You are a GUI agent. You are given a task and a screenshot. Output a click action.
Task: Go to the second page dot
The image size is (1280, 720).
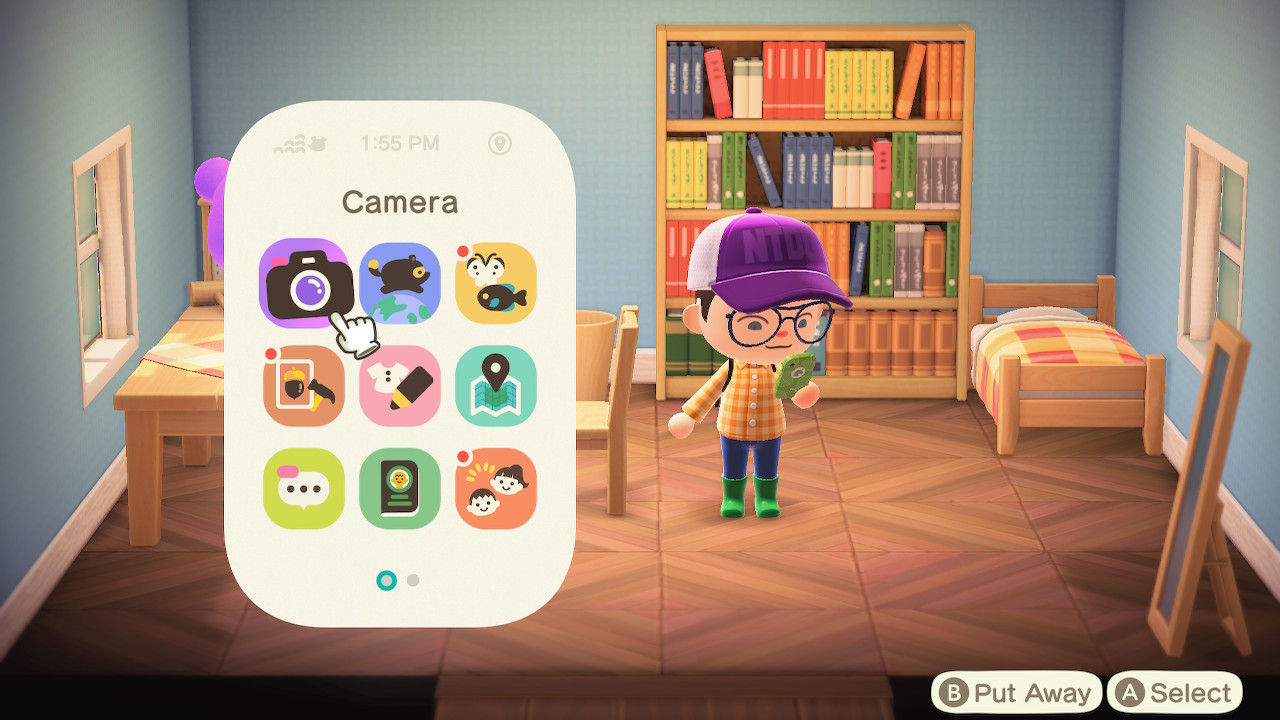pyautogui.click(x=413, y=580)
